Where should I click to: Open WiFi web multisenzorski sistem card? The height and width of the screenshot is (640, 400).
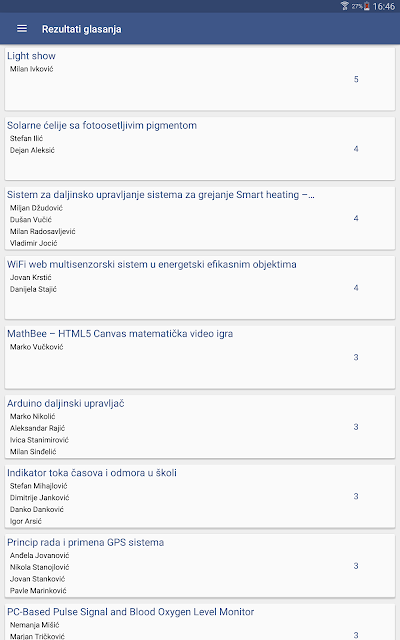coord(200,287)
